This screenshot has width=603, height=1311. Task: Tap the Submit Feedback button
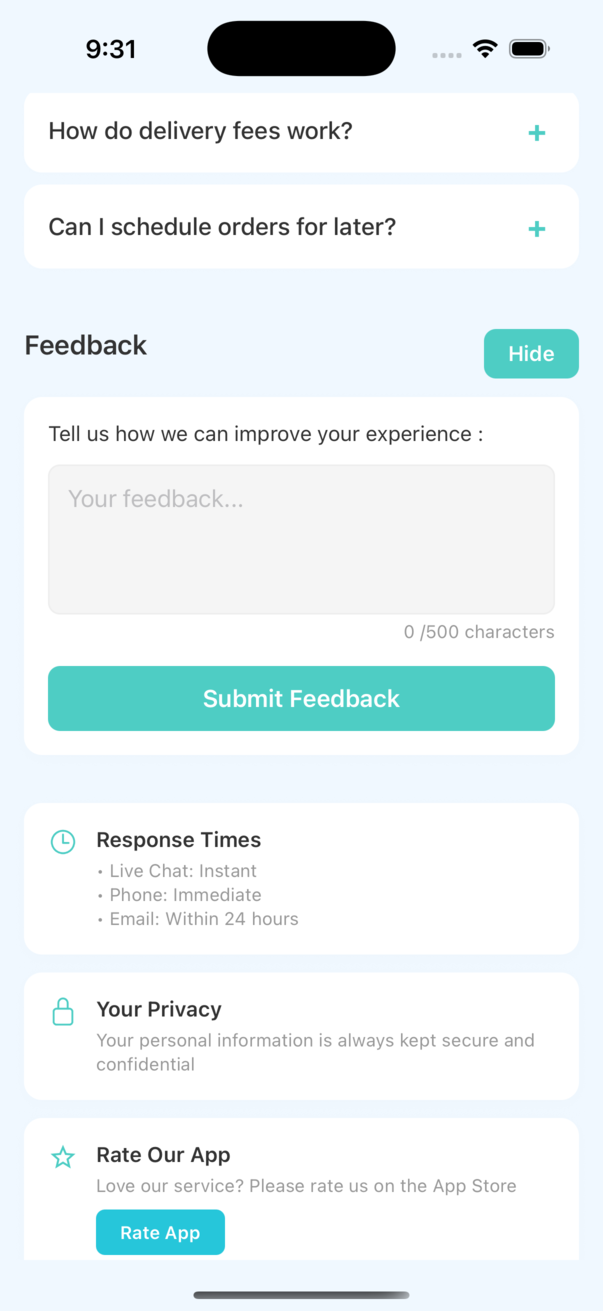[301, 699]
